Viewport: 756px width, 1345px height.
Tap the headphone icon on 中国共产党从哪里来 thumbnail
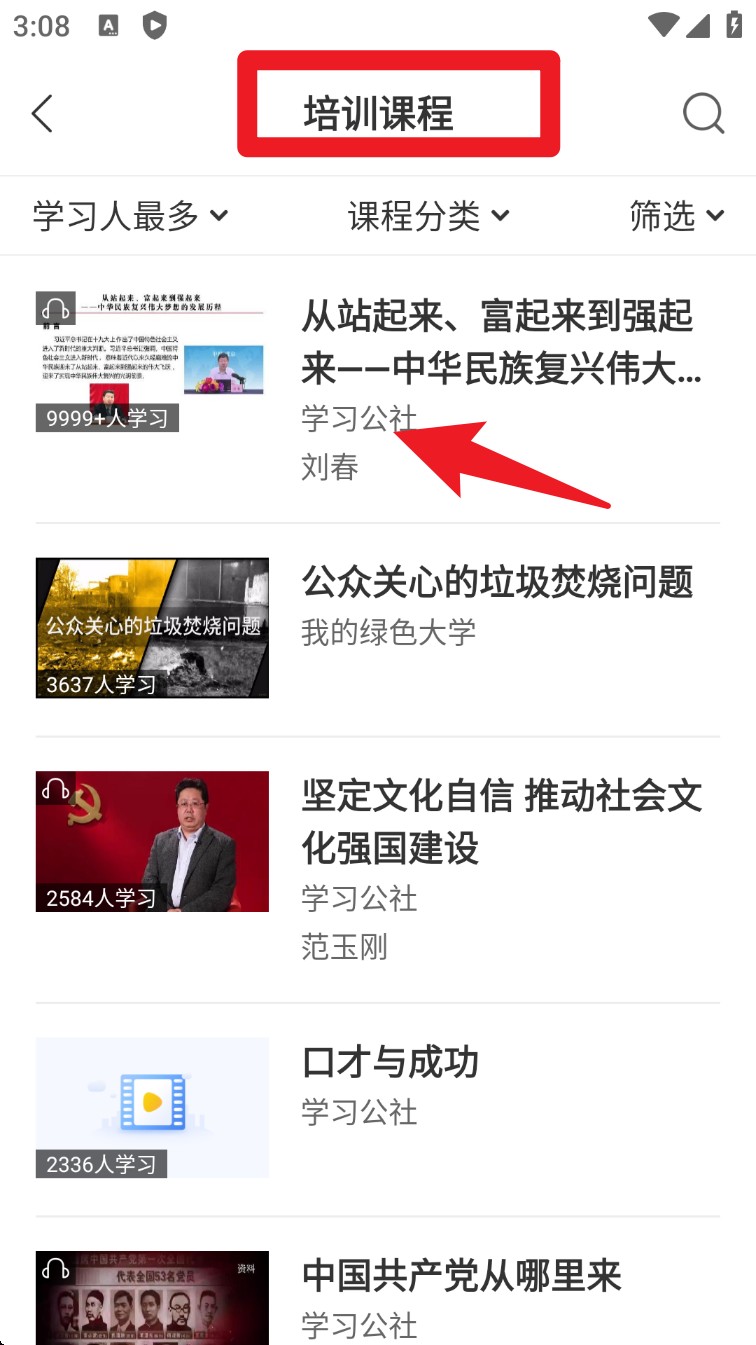coord(53,1269)
